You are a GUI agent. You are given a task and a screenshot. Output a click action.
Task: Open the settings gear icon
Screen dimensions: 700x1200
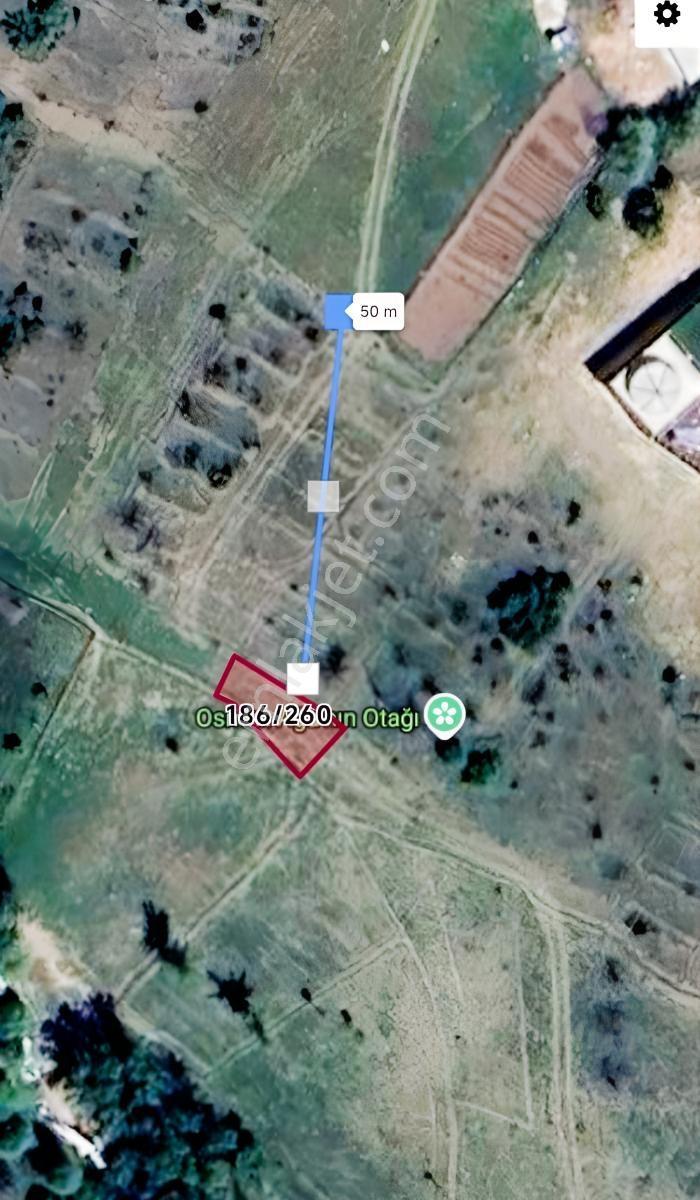667,15
